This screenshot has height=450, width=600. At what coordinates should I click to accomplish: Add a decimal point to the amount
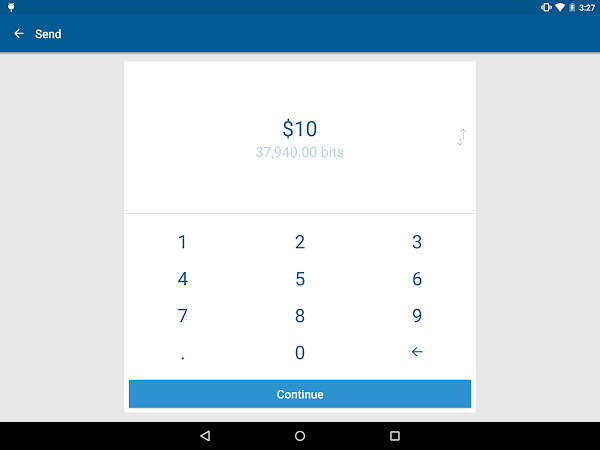coord(182,353)
